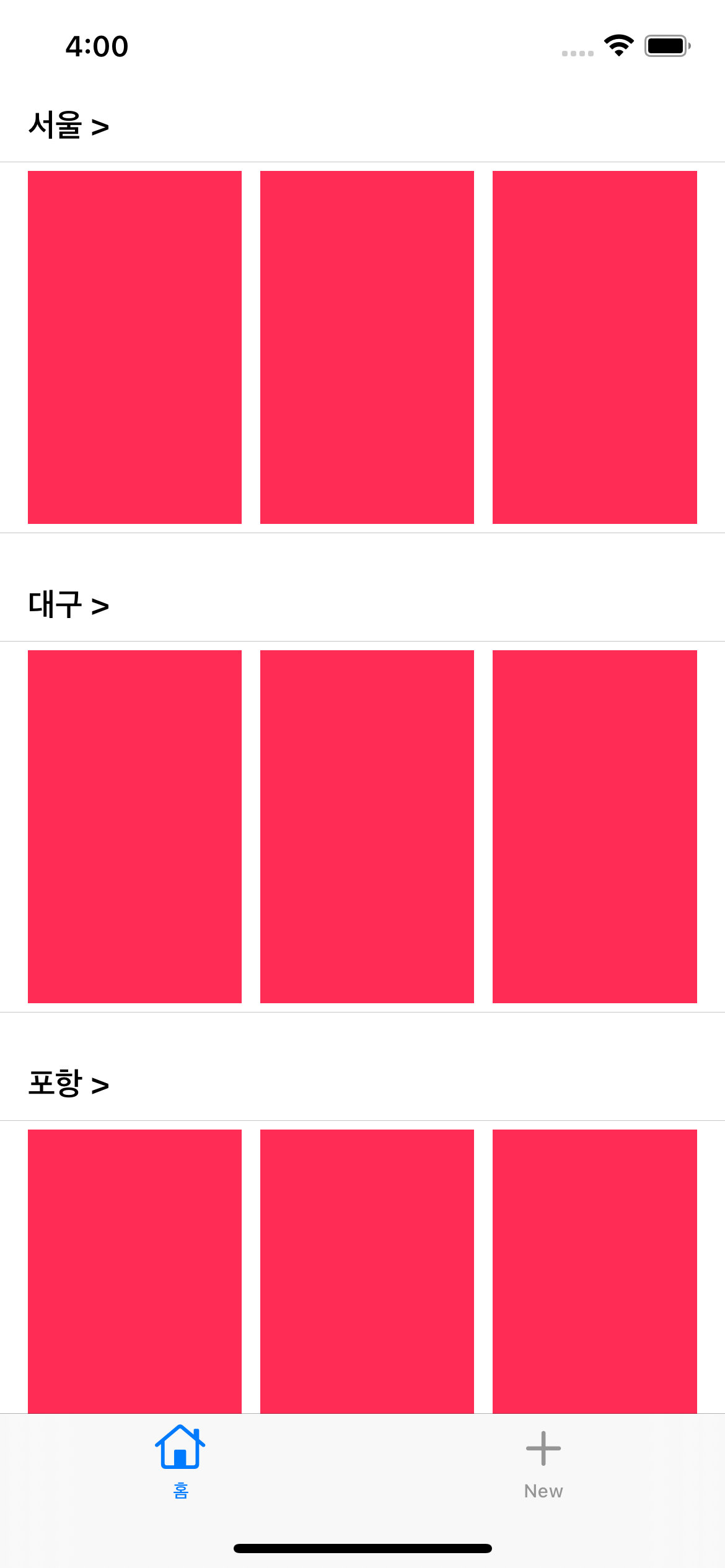Open the 대구 section header
Image resolution: width=725 pixels, height=1568 pixels.
(x=68, y=605)
